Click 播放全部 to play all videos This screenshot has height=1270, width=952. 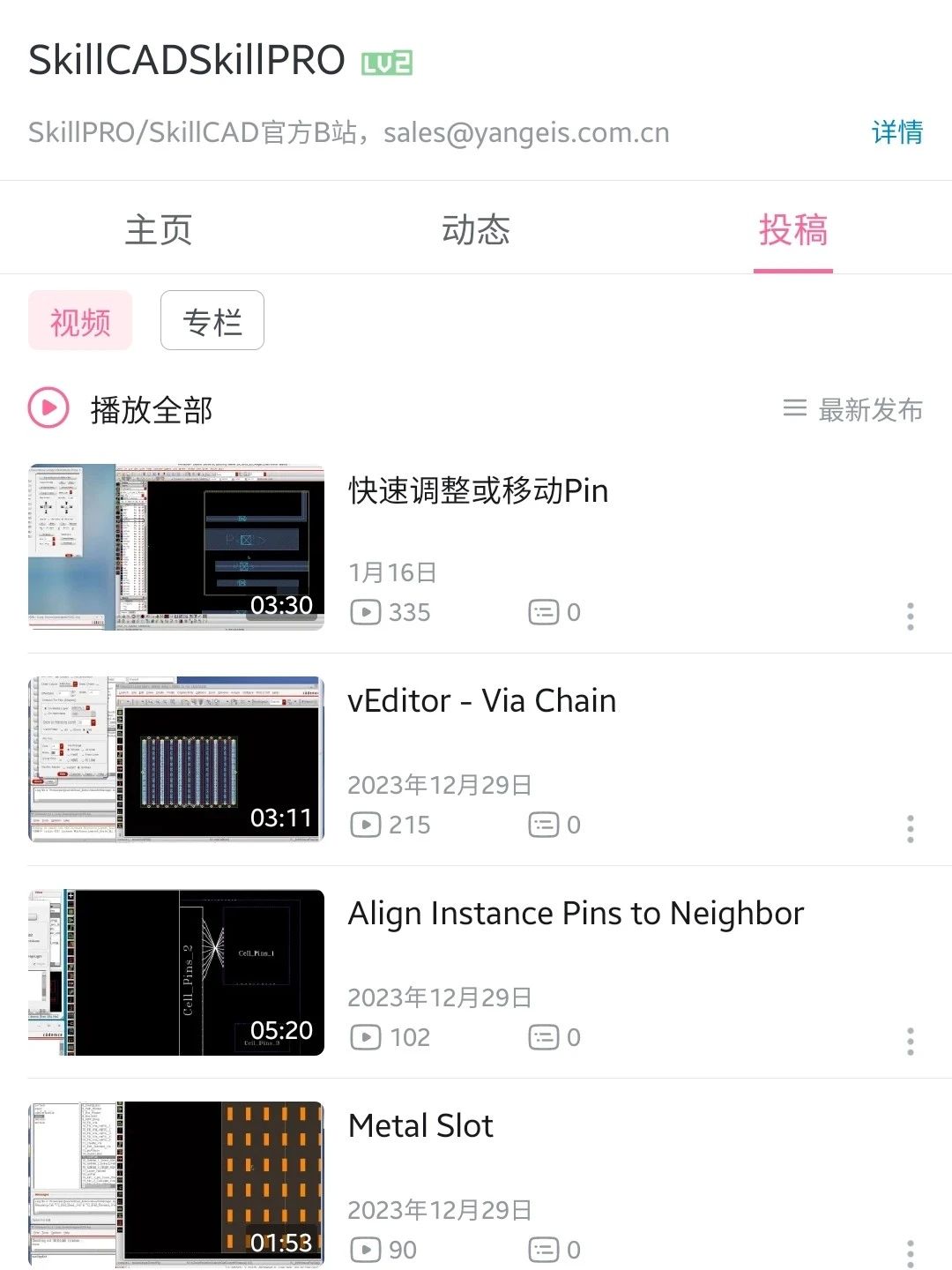pos(152,409)
